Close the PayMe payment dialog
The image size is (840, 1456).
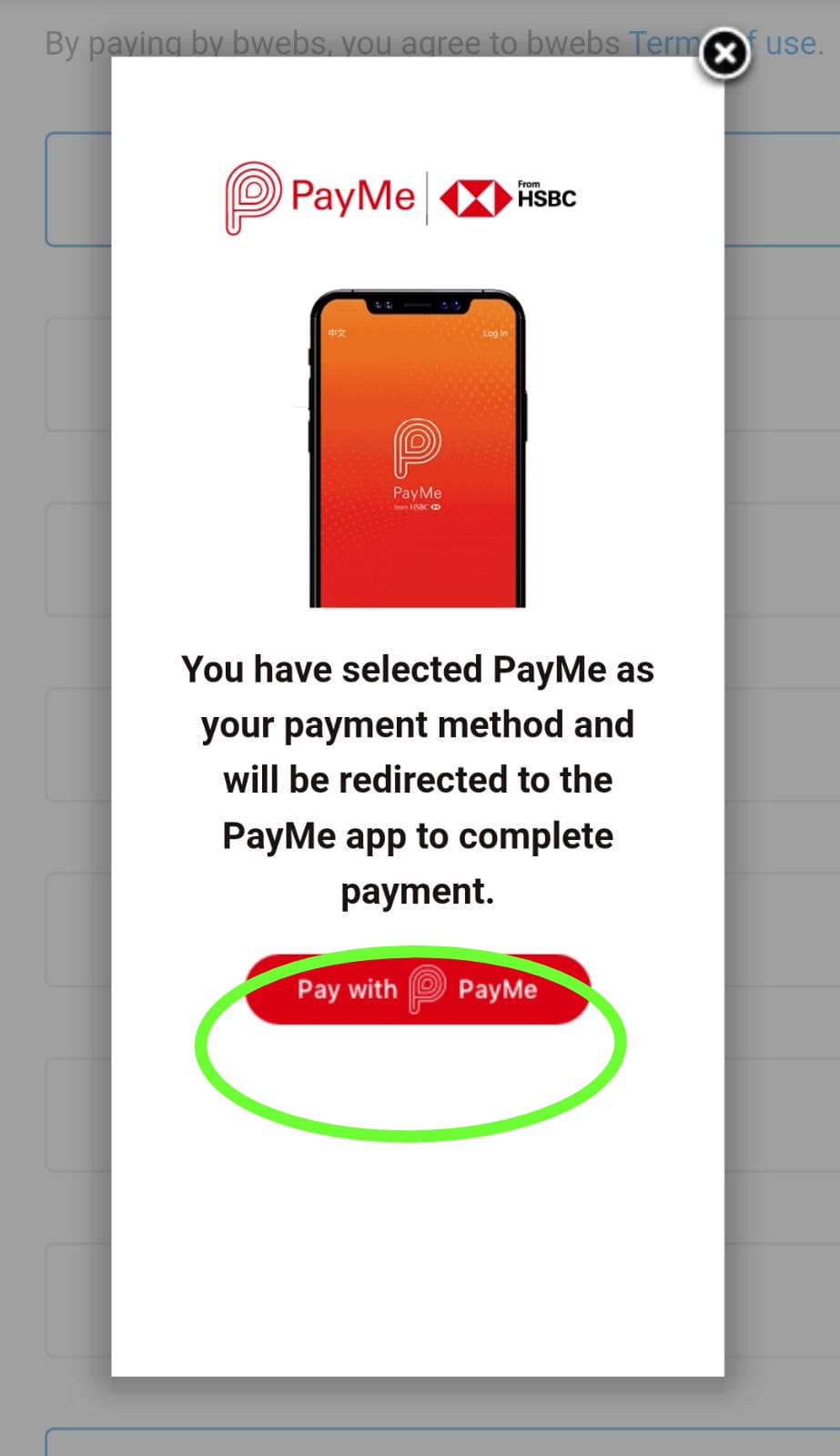pyautogui.click(x=724, y=55)
